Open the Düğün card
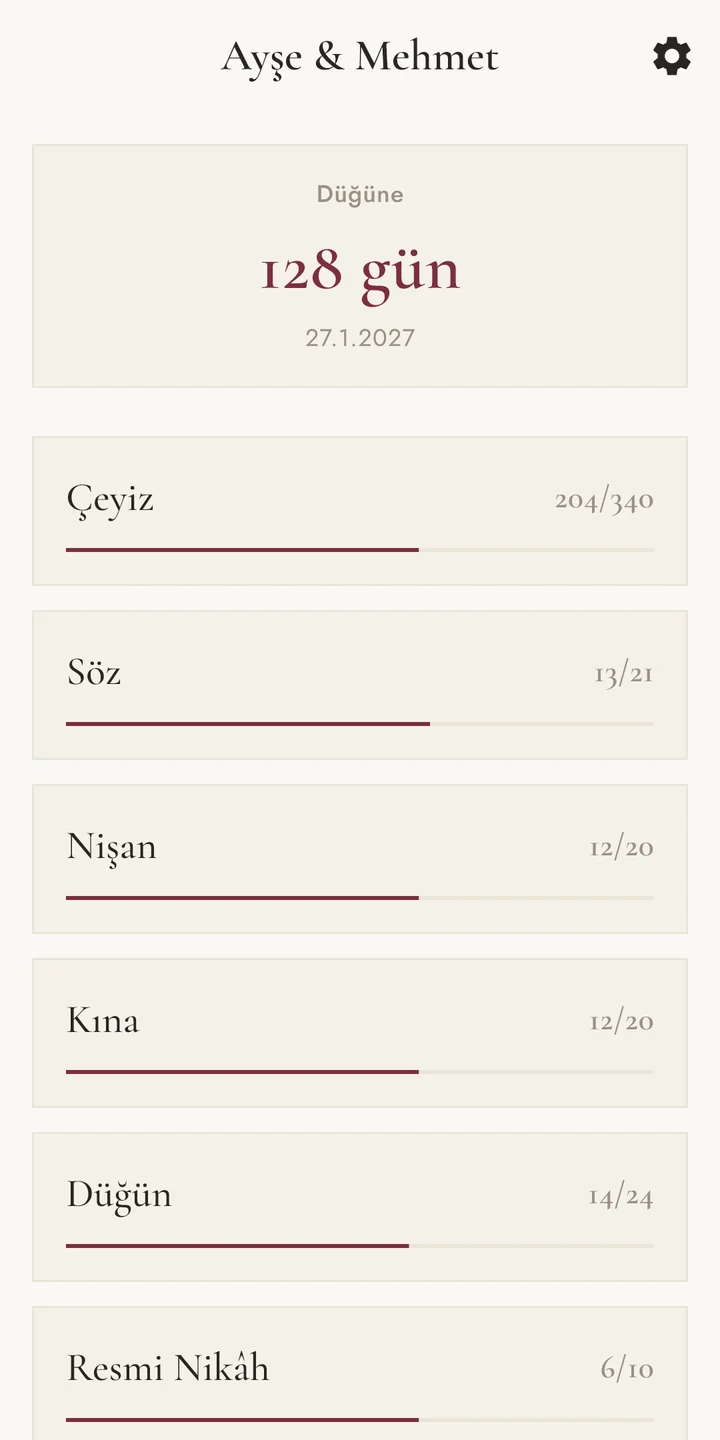Screen dimensions: 720x1440 point(360,1207)
